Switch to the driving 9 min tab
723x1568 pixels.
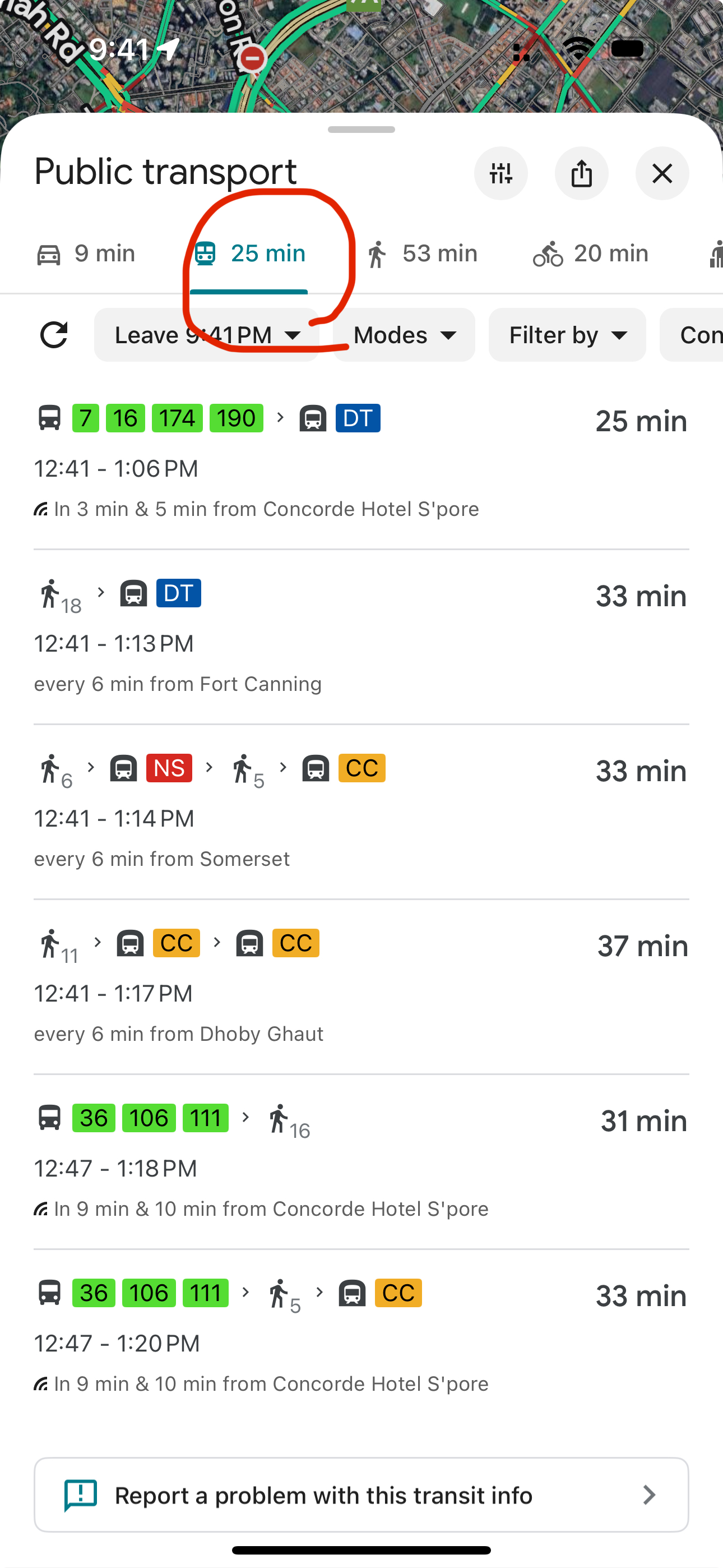pyautogui.click(x=86, y=254)
